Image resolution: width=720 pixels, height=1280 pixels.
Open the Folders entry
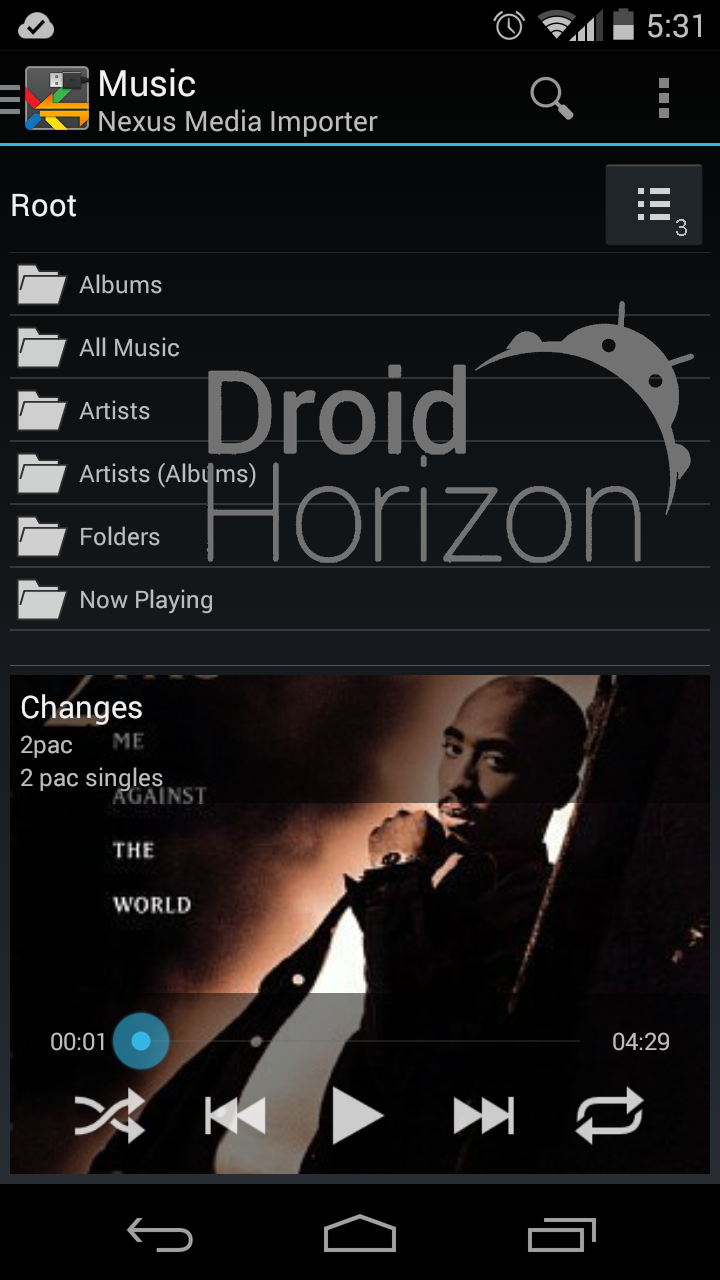360,537
